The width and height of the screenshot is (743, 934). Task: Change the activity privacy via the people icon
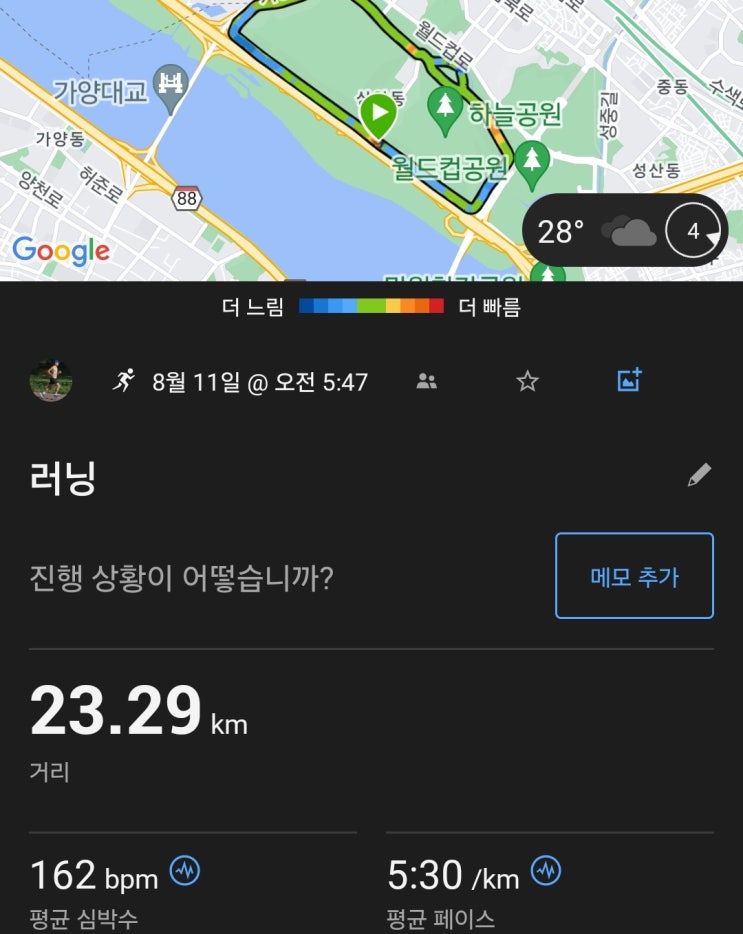pyautogui.click(x=427, y=381)
